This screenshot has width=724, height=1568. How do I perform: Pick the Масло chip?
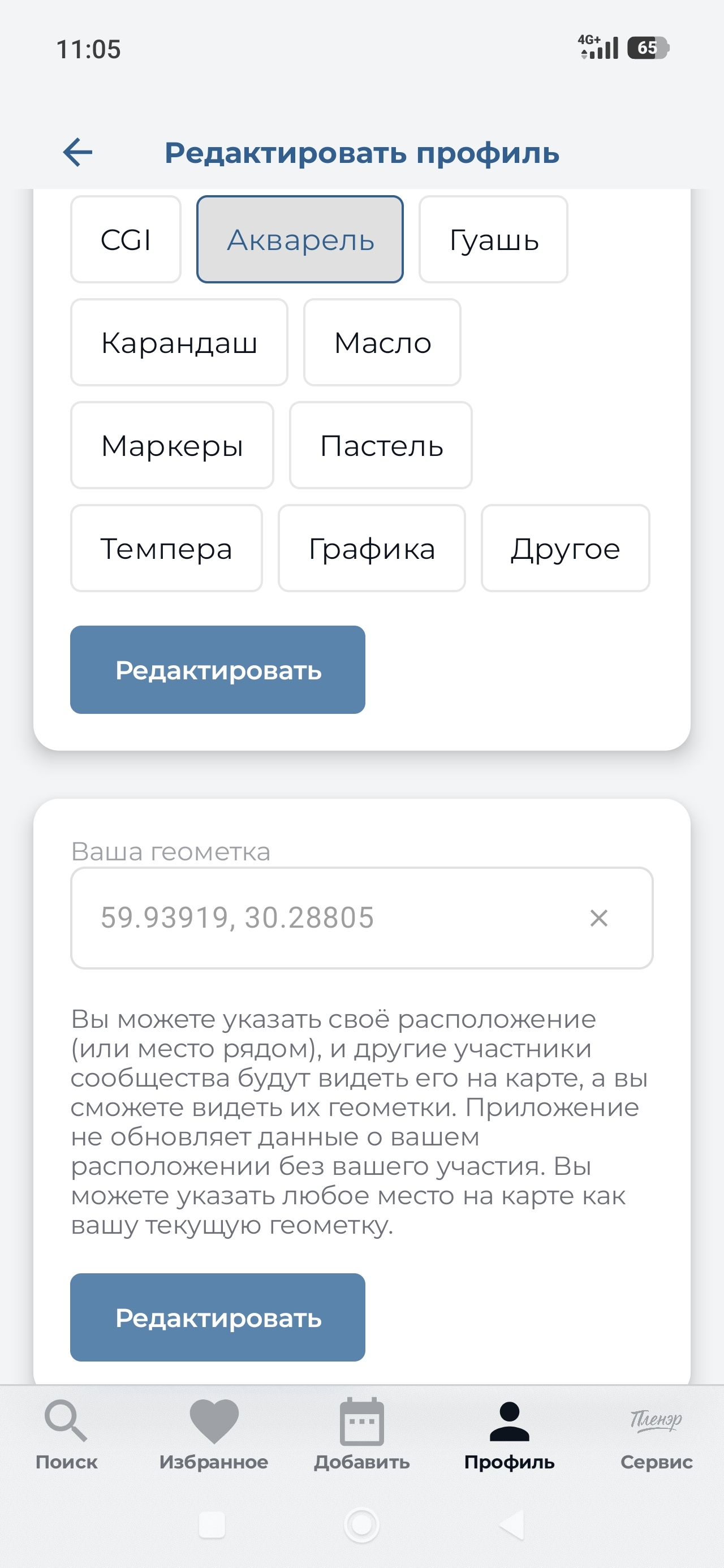tap(382, 343)
